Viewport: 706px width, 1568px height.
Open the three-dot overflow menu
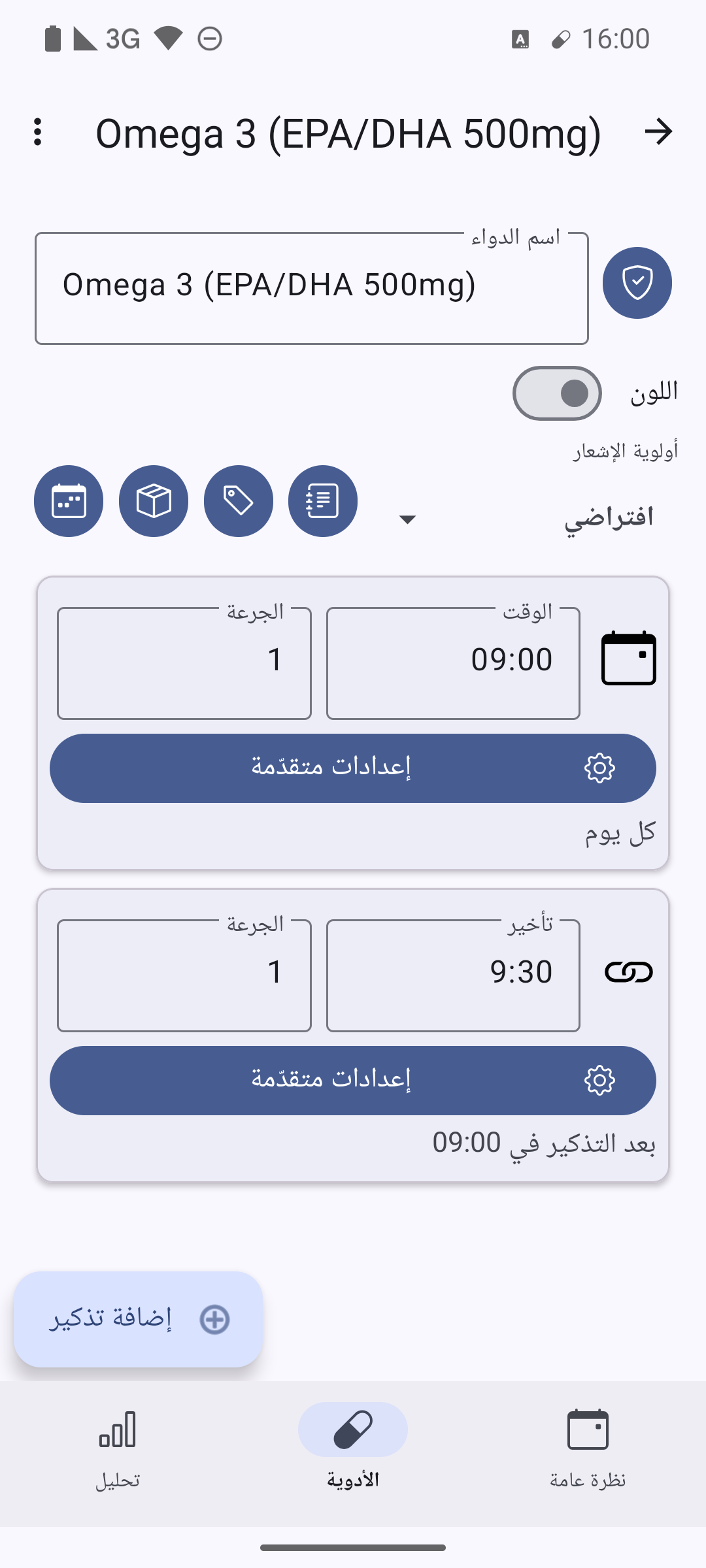38,132
